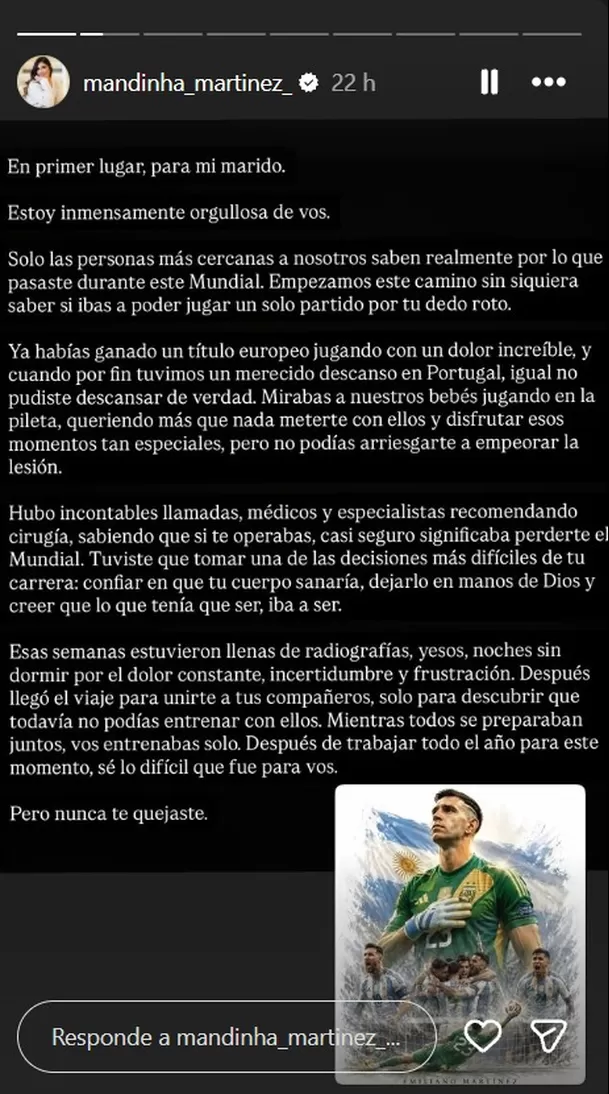This screenshot has height=1094, width=609.
Task: Share the story via paper plane icon
Action: 548,1036
